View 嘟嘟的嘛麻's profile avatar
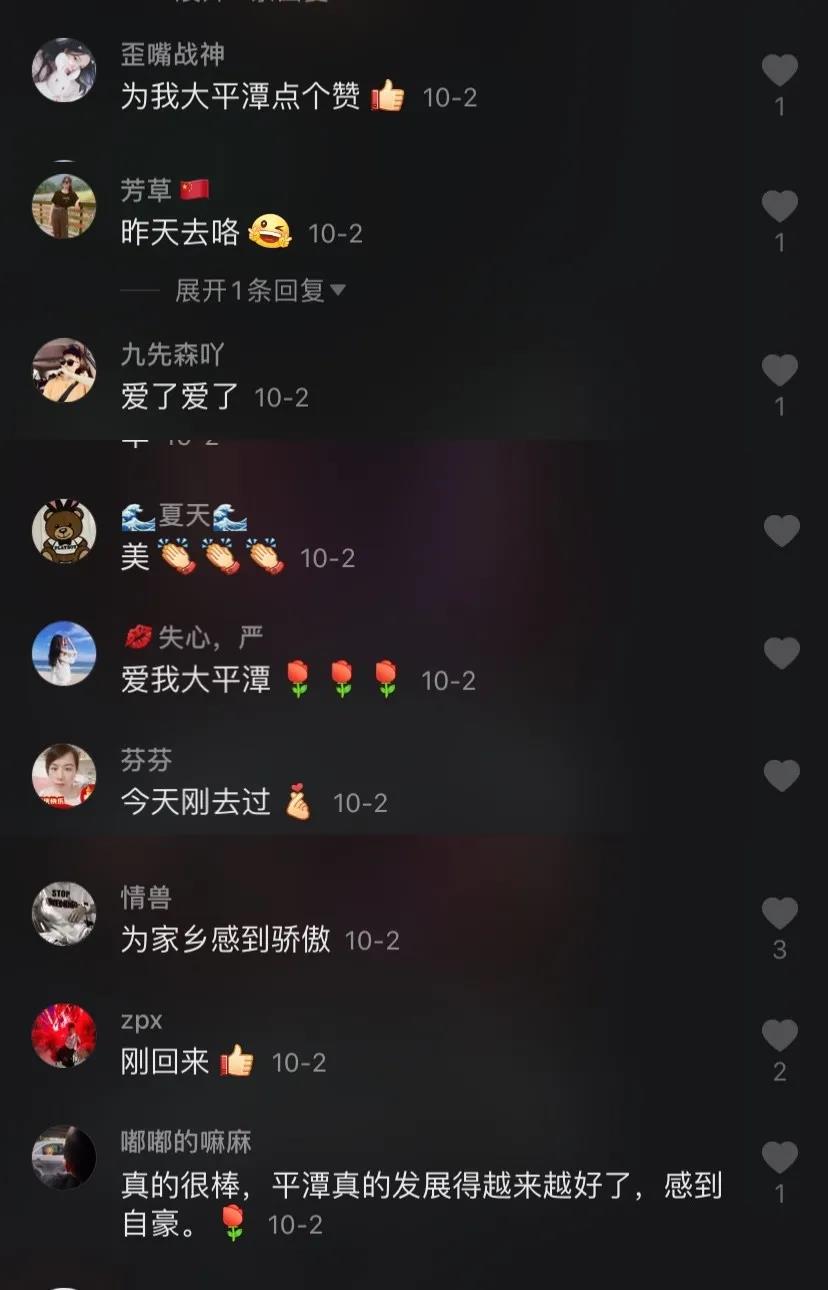 64,1157
